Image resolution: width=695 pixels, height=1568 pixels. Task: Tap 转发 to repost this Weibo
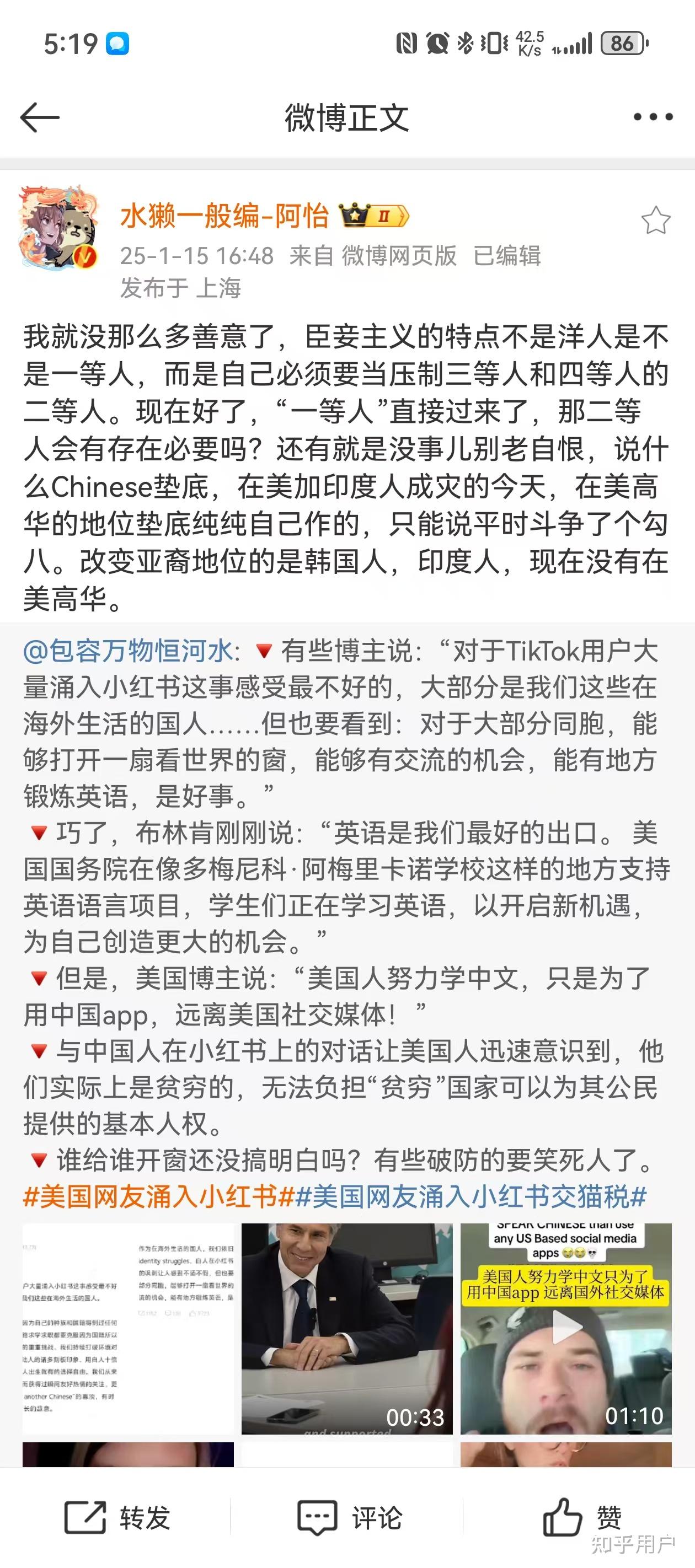click(x=117, y=1517)
